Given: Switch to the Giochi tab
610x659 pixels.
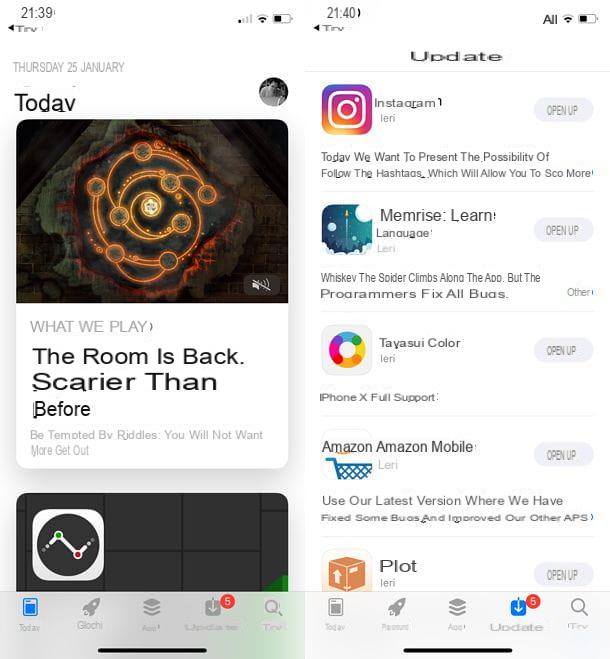Looking at the screenshot, I should pos(90,613).
